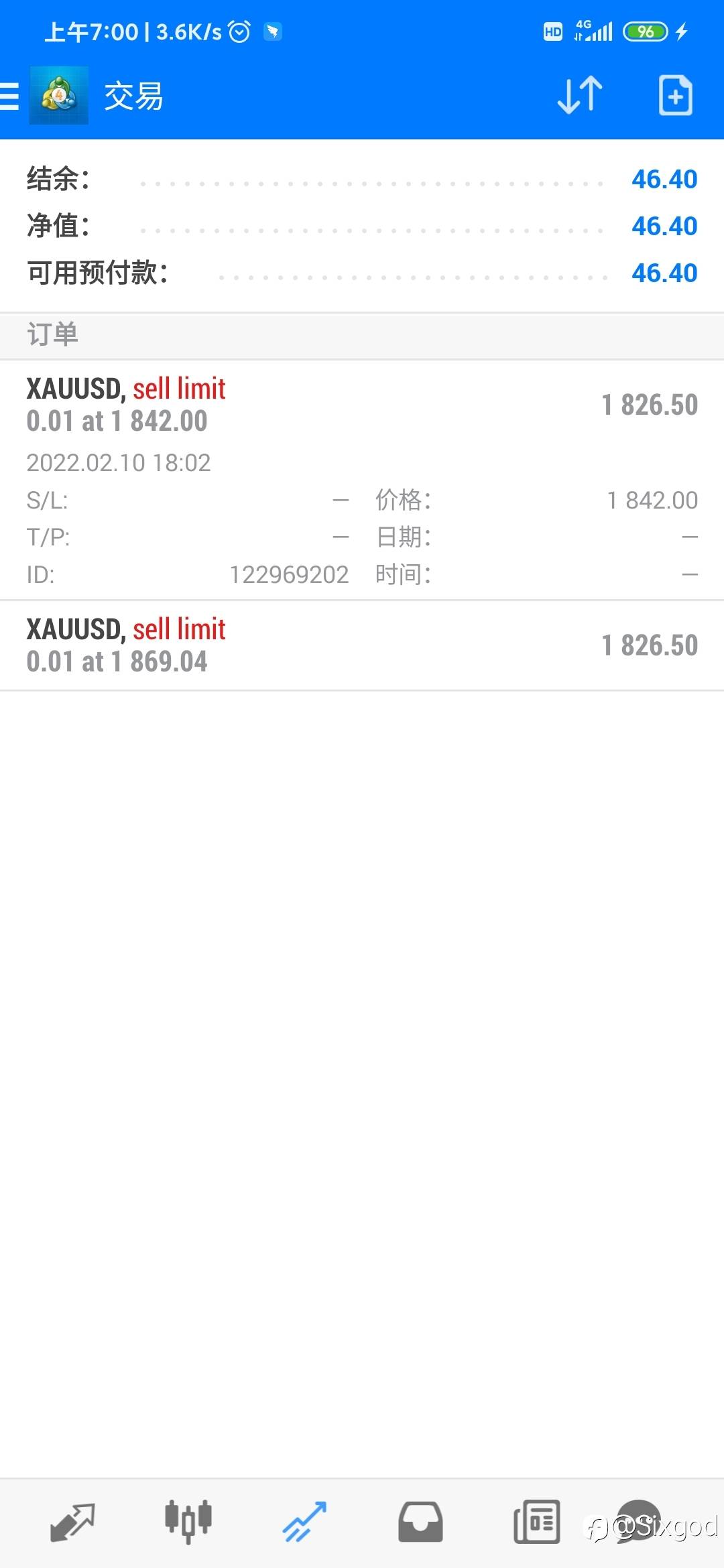Collapse the sell limit order at 1 842.00
Screen dimensions: 724x1568
(x=362, y=480)
